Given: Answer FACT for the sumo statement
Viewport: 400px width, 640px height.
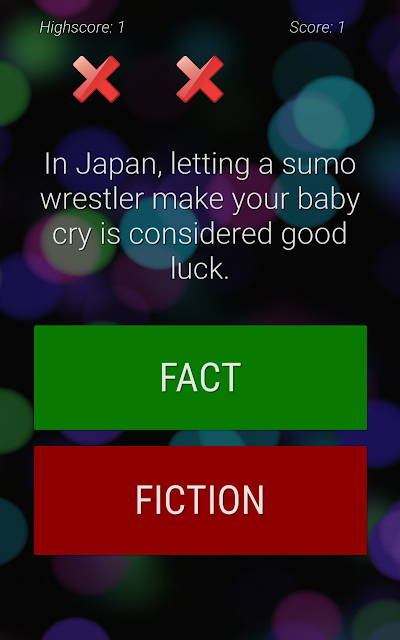Looking at the screenshot, I should pos(200,377).
